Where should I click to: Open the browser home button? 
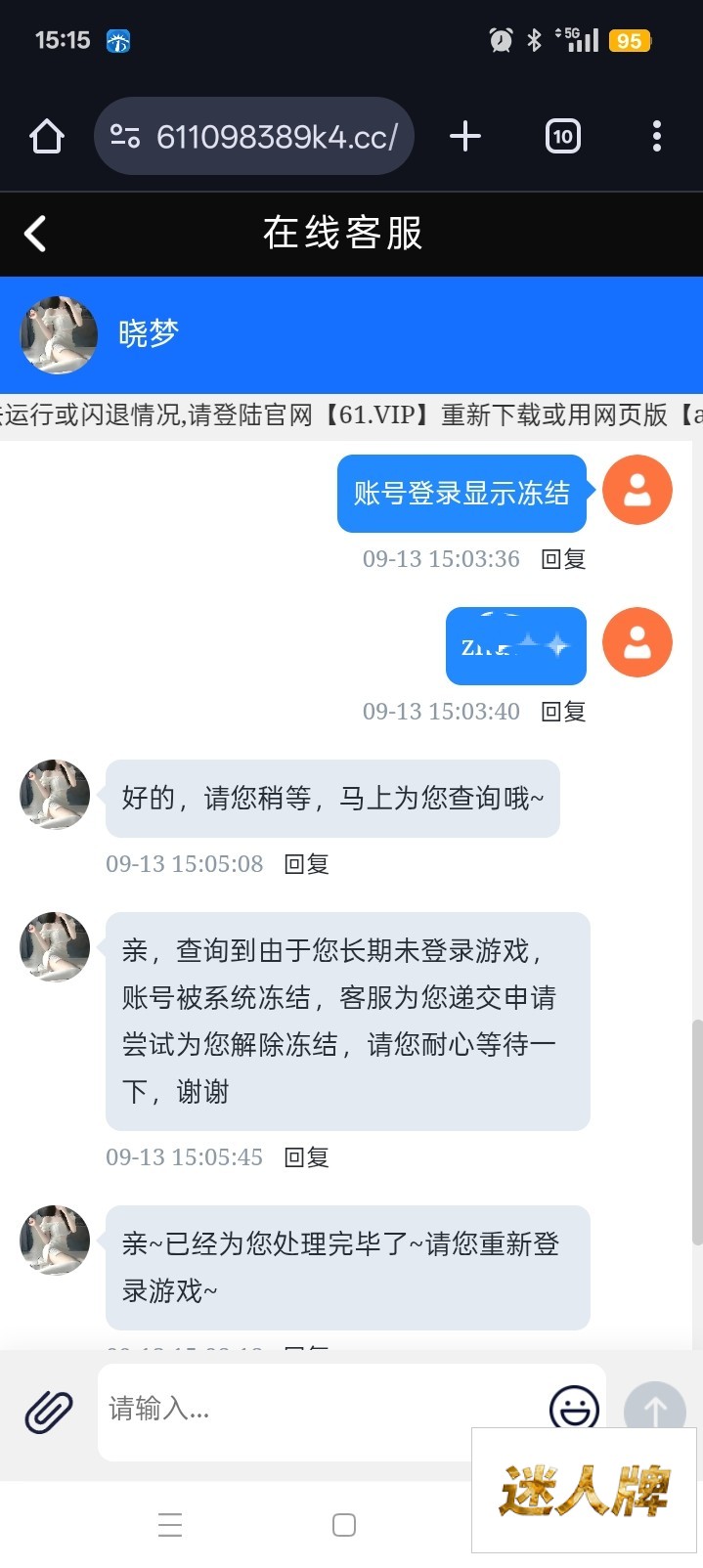(46, 136)
